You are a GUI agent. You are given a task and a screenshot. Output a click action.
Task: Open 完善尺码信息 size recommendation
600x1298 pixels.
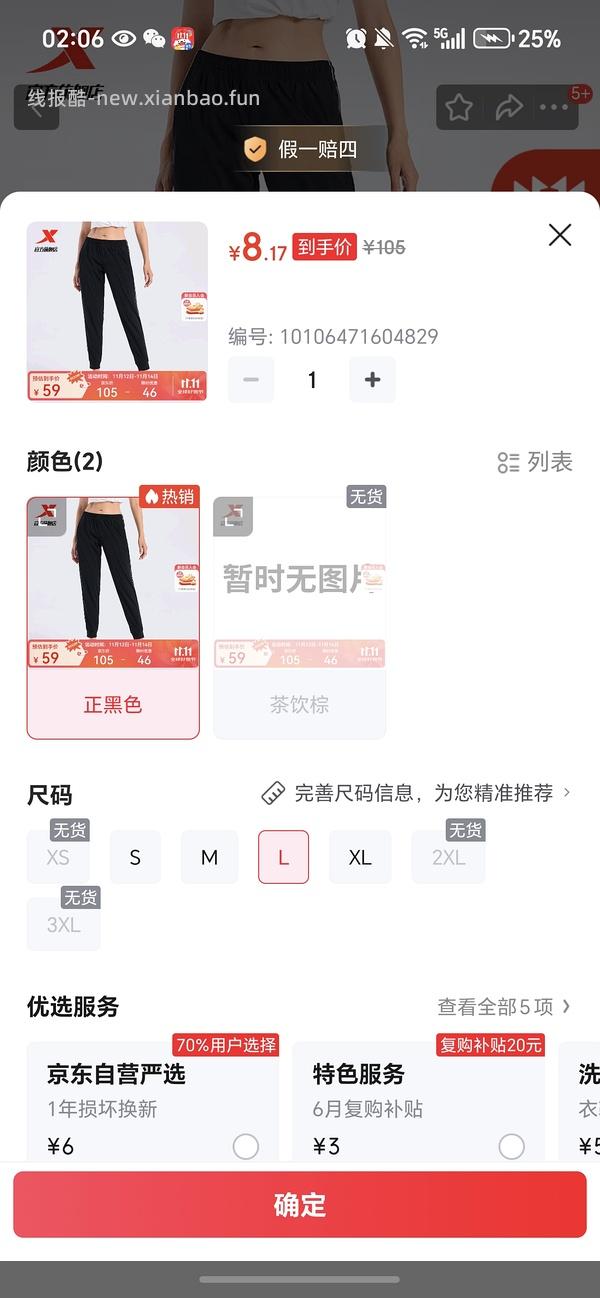tap(415, 793)
